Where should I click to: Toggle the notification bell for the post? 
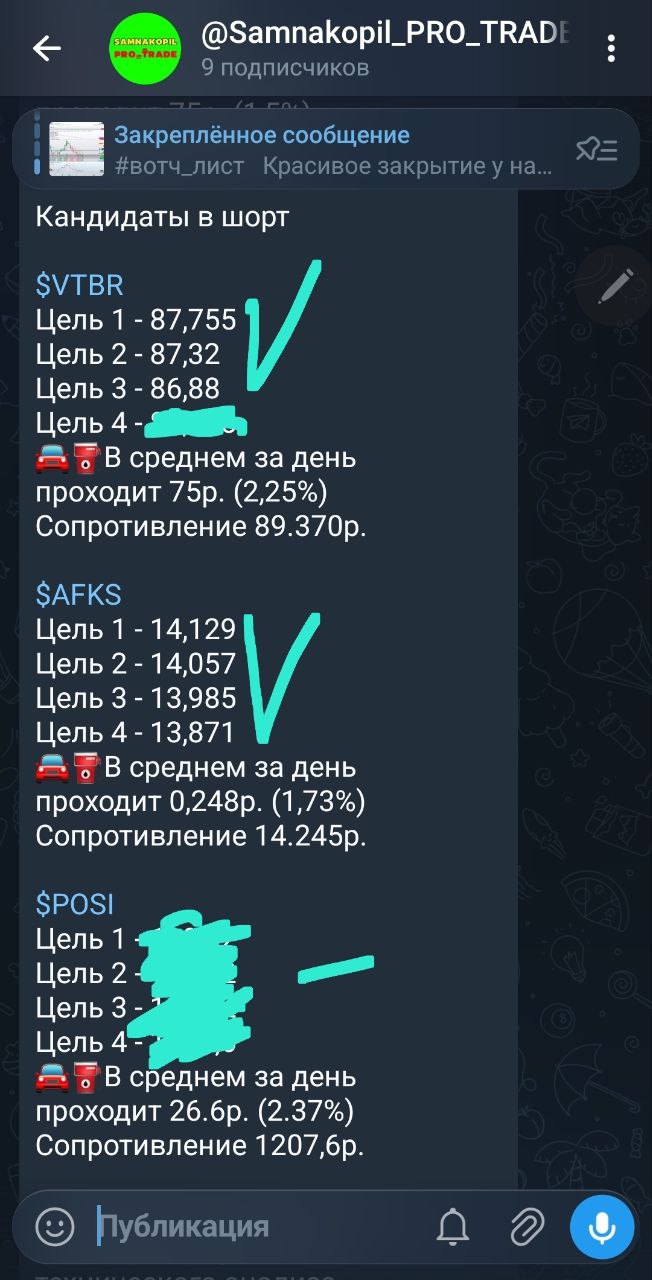[453, 1225]
